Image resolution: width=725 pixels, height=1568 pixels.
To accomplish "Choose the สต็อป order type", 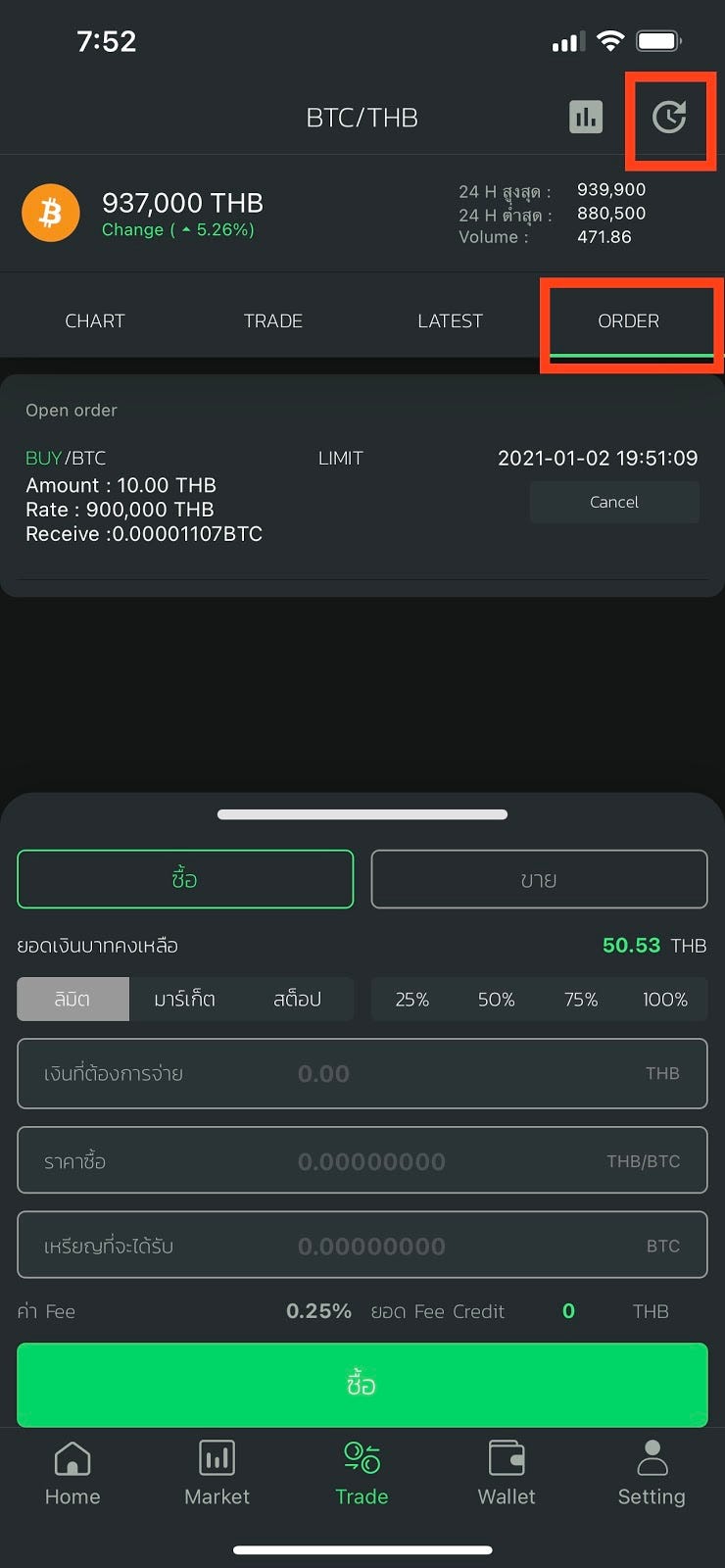I will coord(297,1000).
